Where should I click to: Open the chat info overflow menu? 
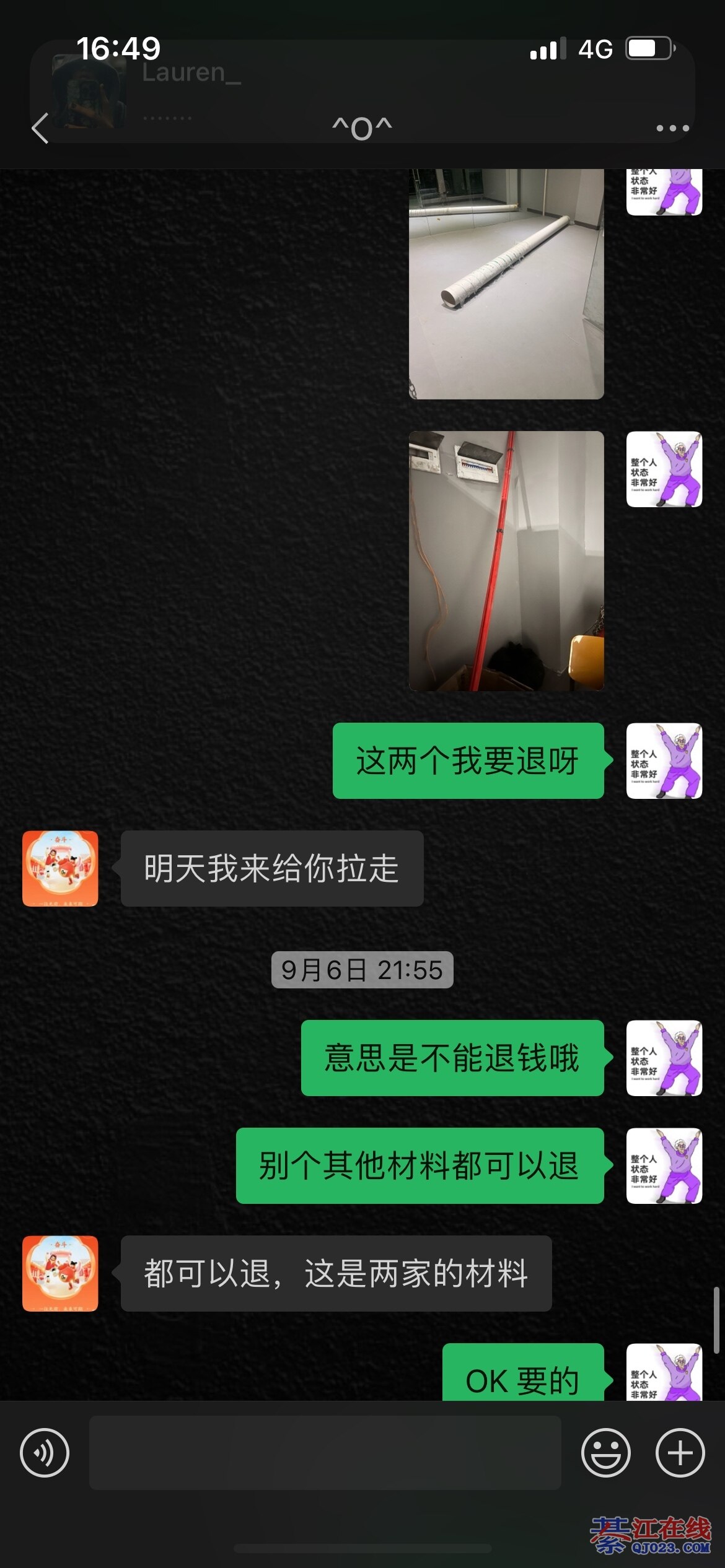(x=672, y=128)
